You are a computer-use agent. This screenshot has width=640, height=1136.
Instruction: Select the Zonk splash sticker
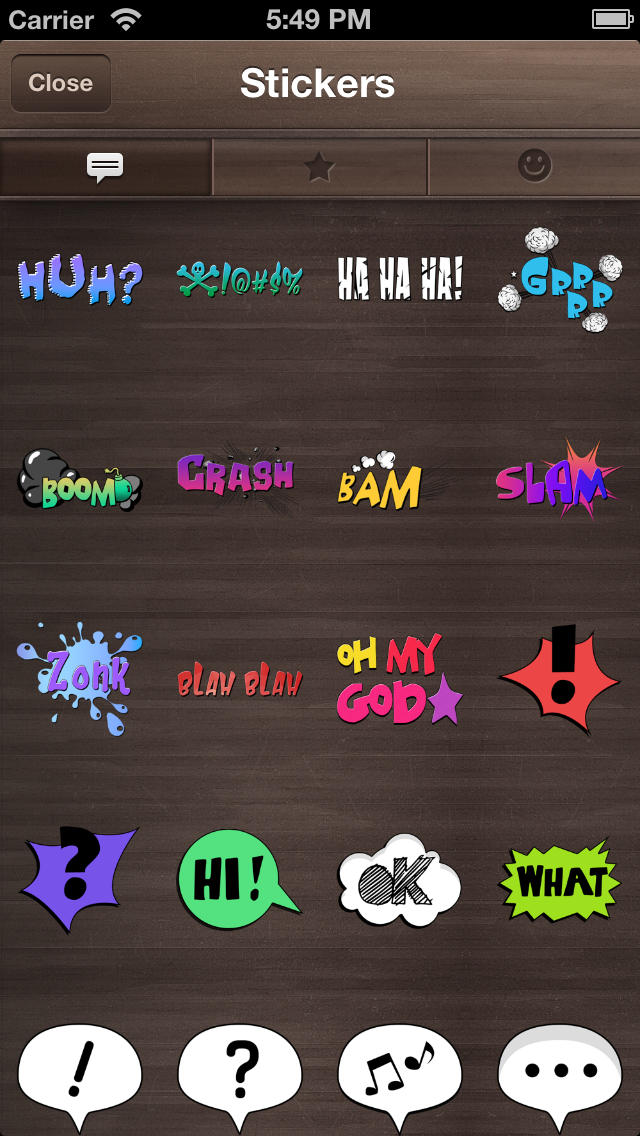coord(80,677)
